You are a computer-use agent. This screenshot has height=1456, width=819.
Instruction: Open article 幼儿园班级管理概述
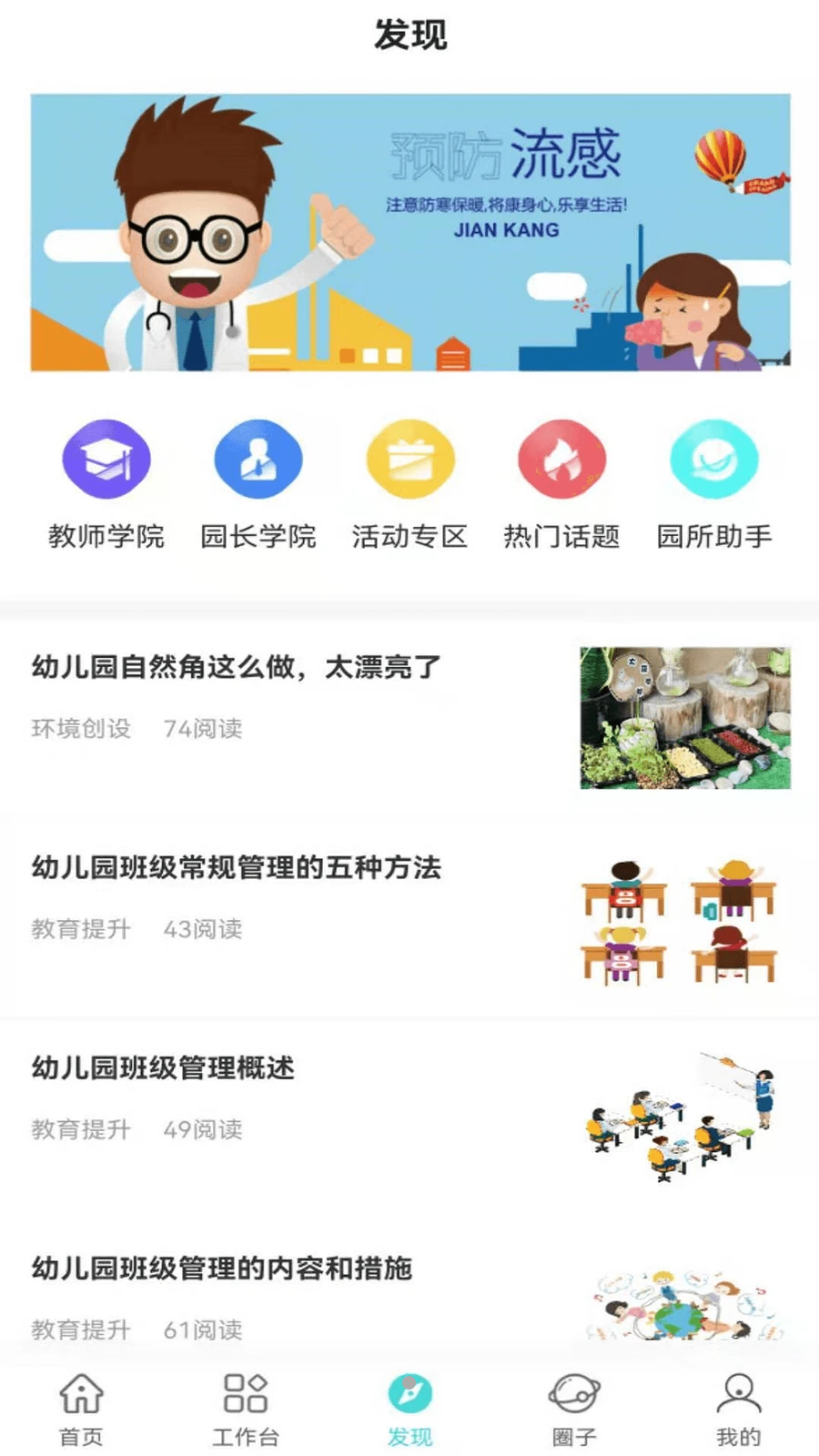(x=164, y=1067)
